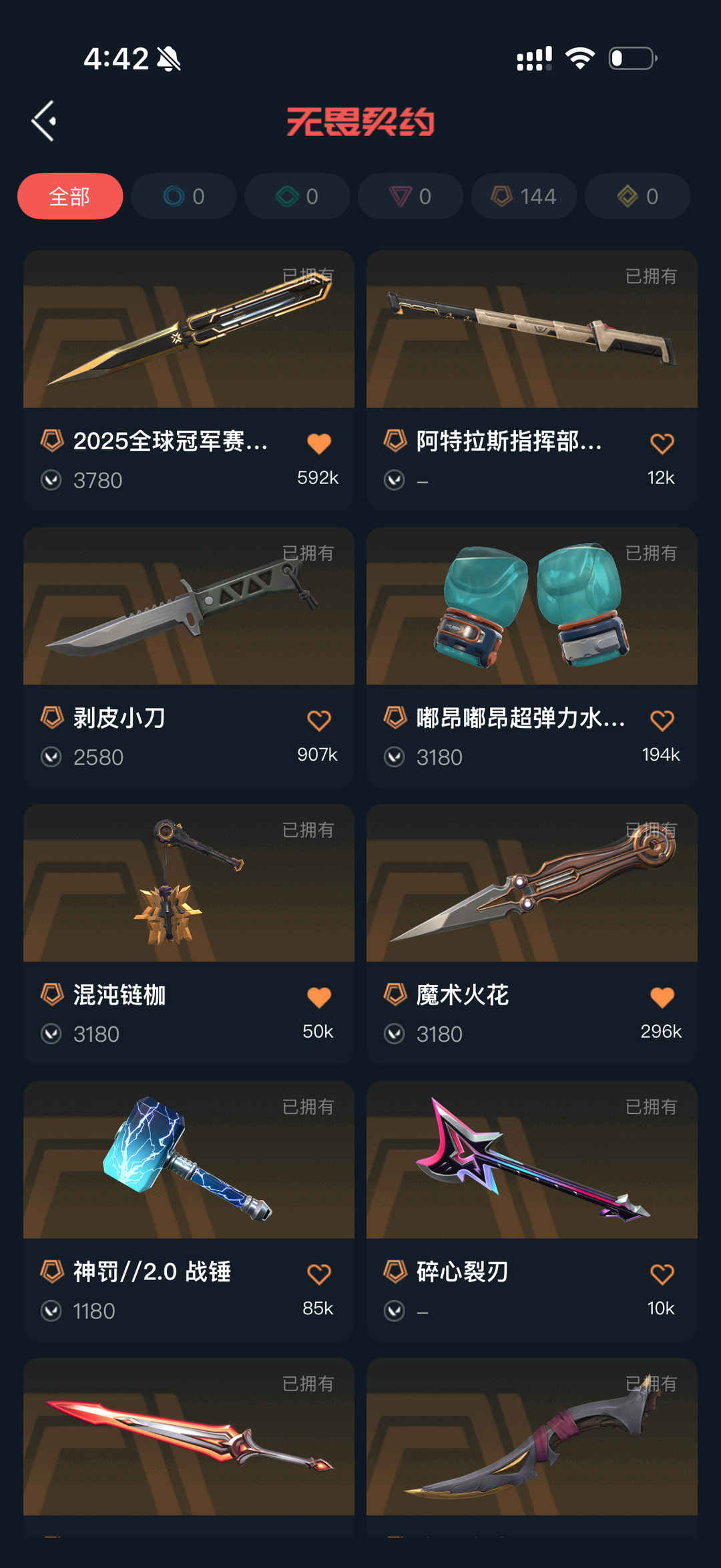Open the 嘟昂嘟昂超弹力水 gloves card
This screenshot has width=721, height=1568.
[532, 658]
